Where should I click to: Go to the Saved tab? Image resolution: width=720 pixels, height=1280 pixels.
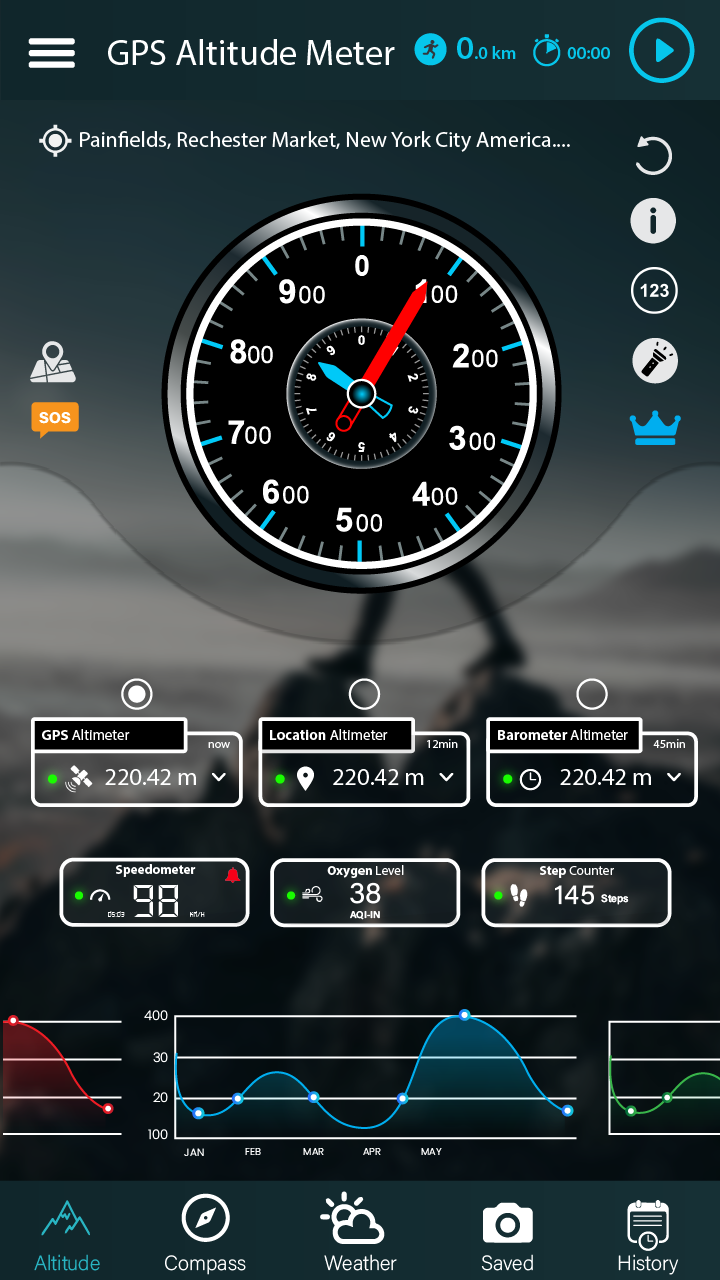[x=507, y=1234]
